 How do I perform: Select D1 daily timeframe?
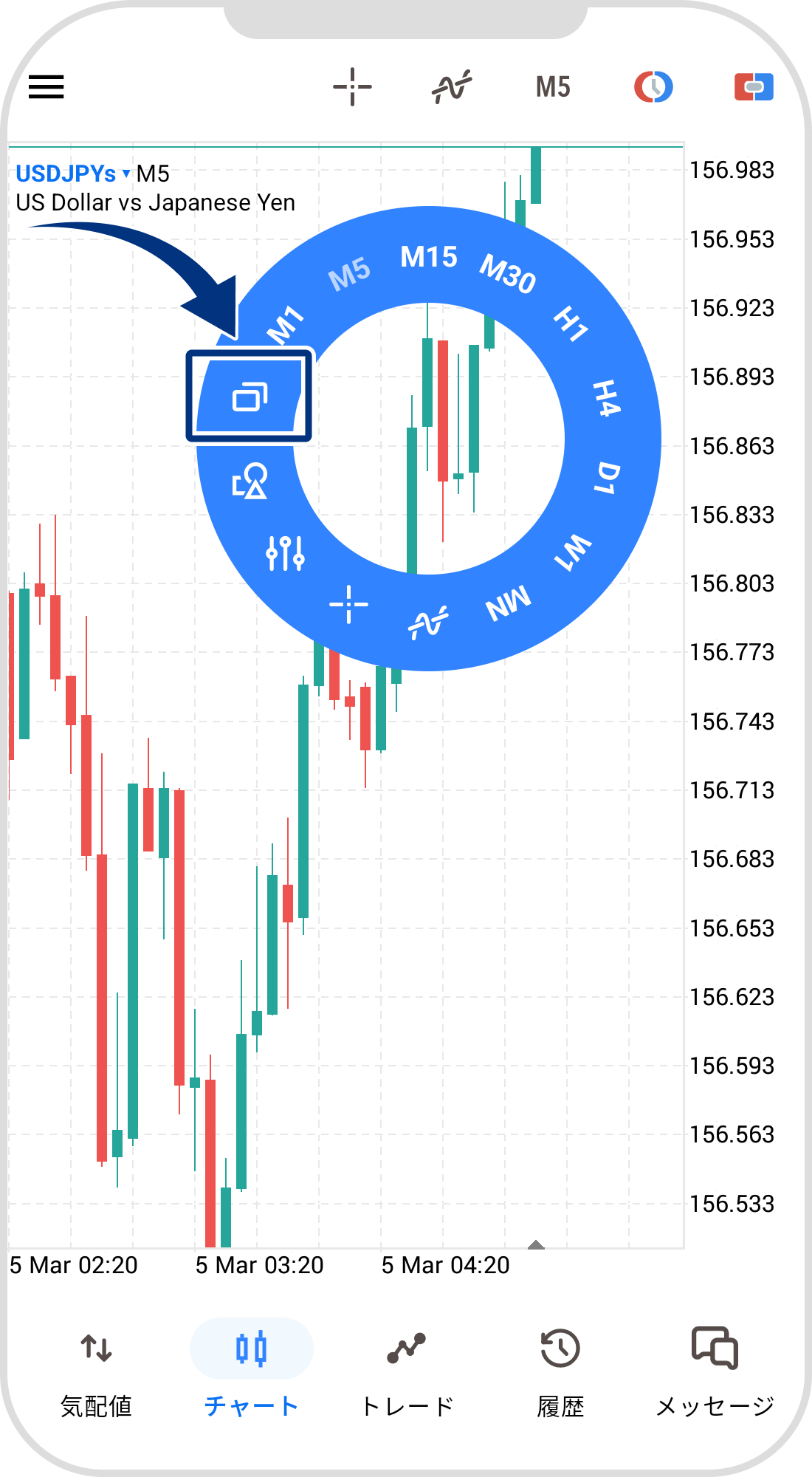pos(607,478)
